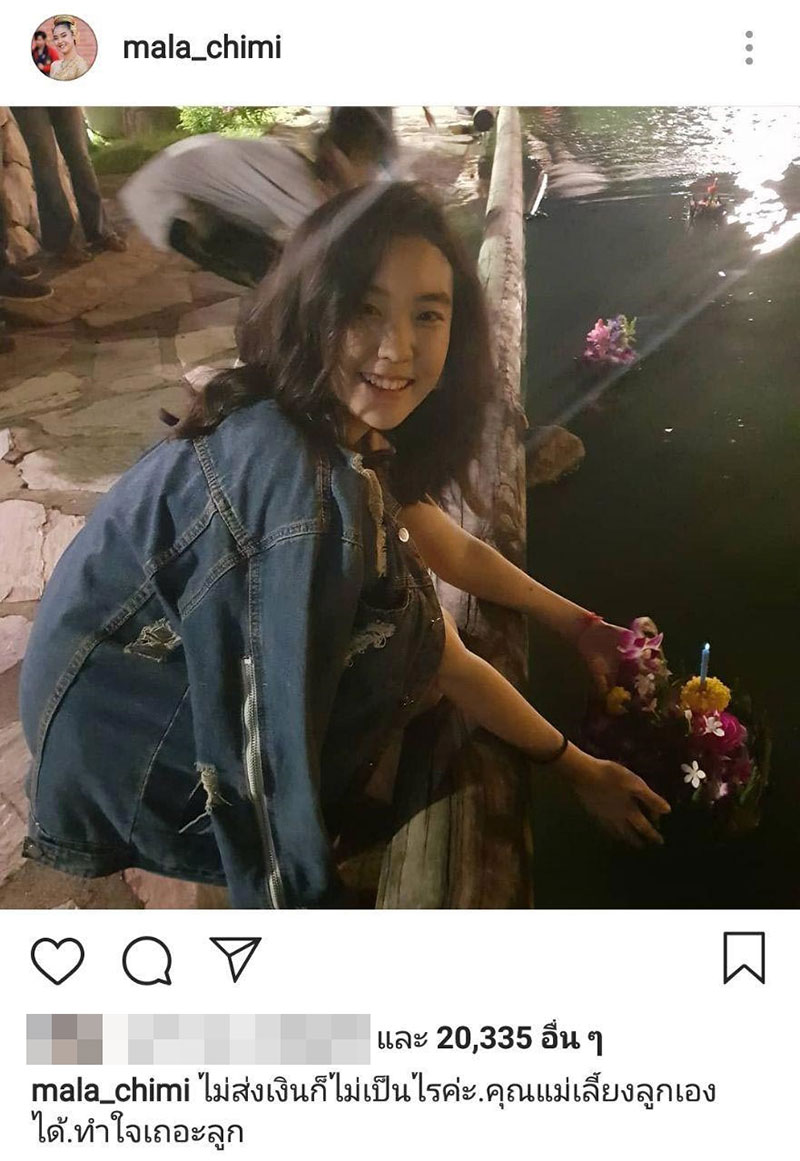Bookmark this post to saved
Screen dimensions: 800x1161
744,958
